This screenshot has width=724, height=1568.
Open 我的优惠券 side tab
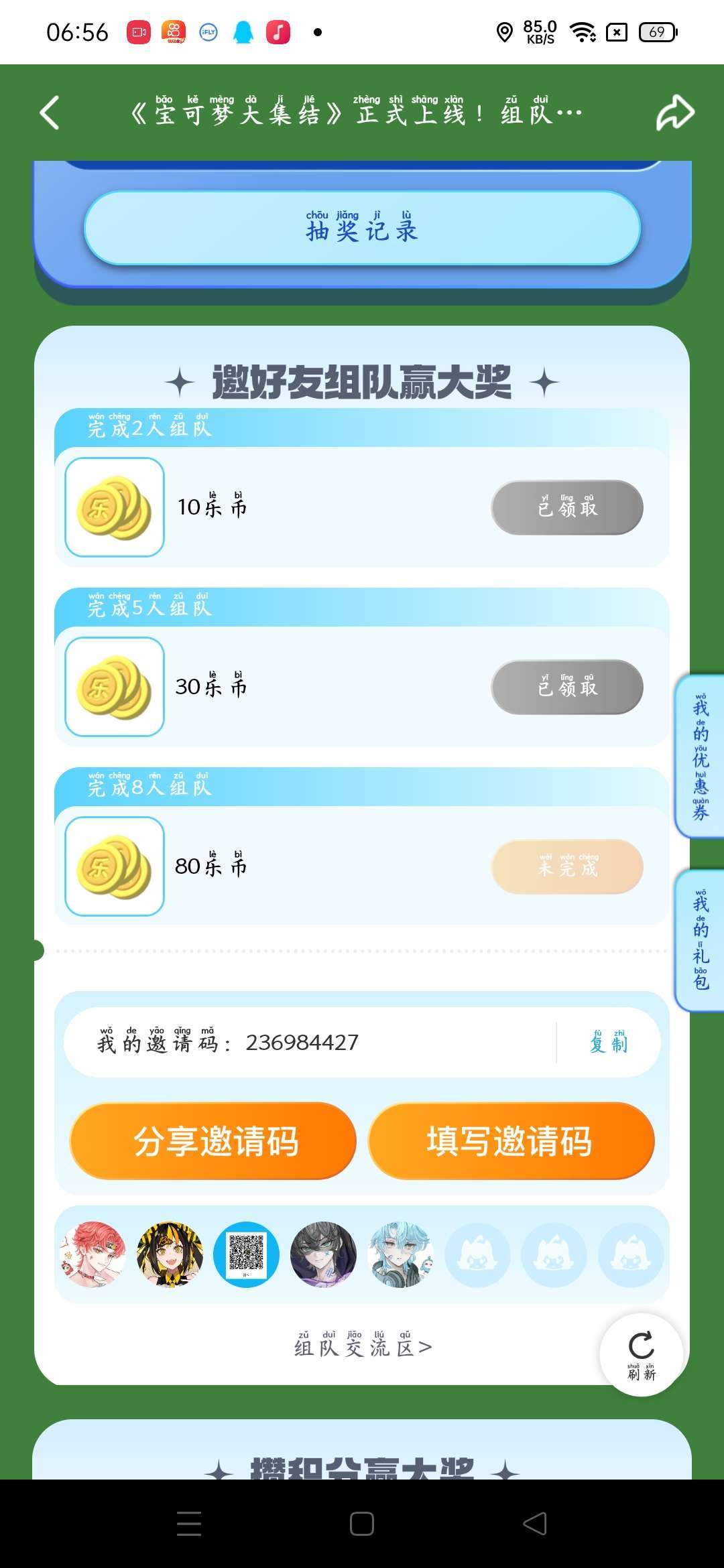[701, 756]
